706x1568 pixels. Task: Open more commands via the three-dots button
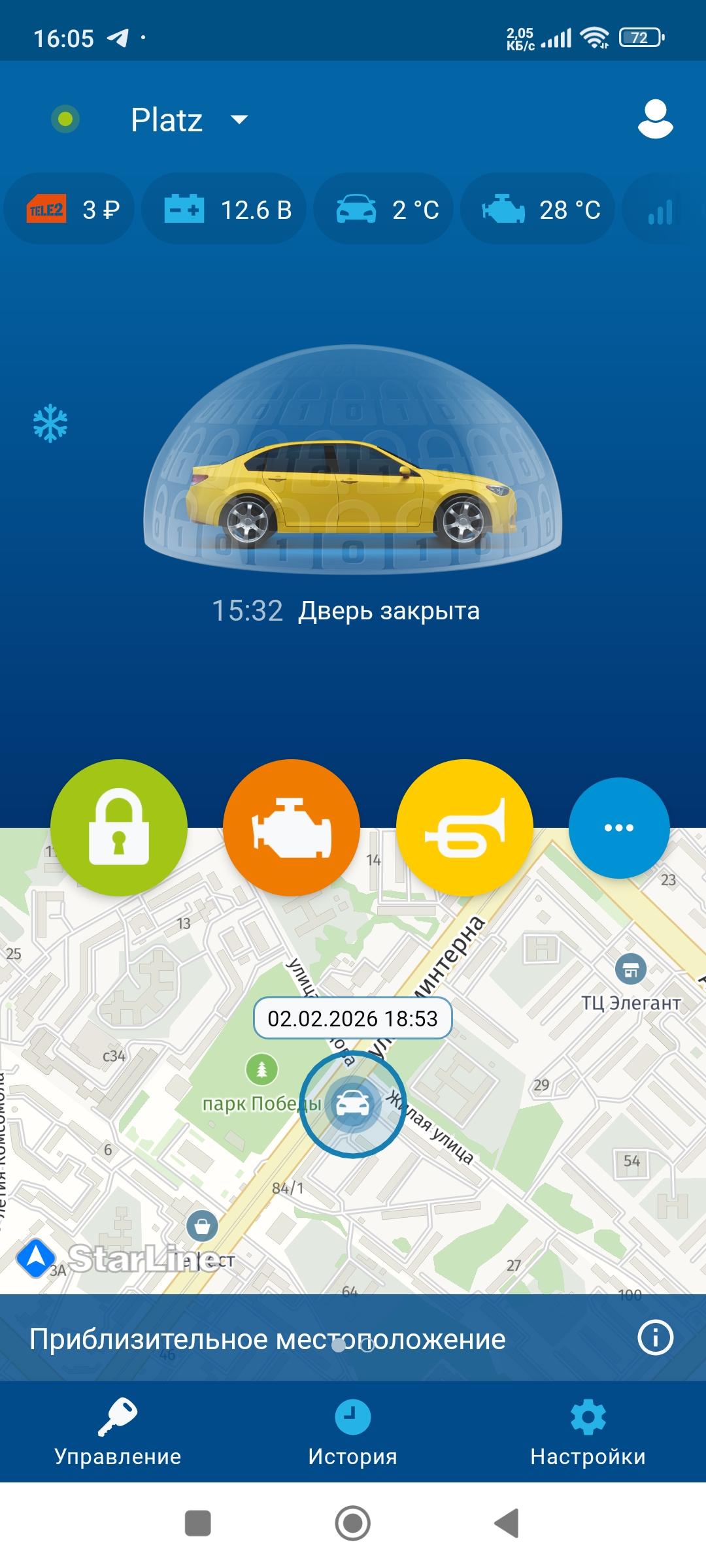(x=618, y=827)
